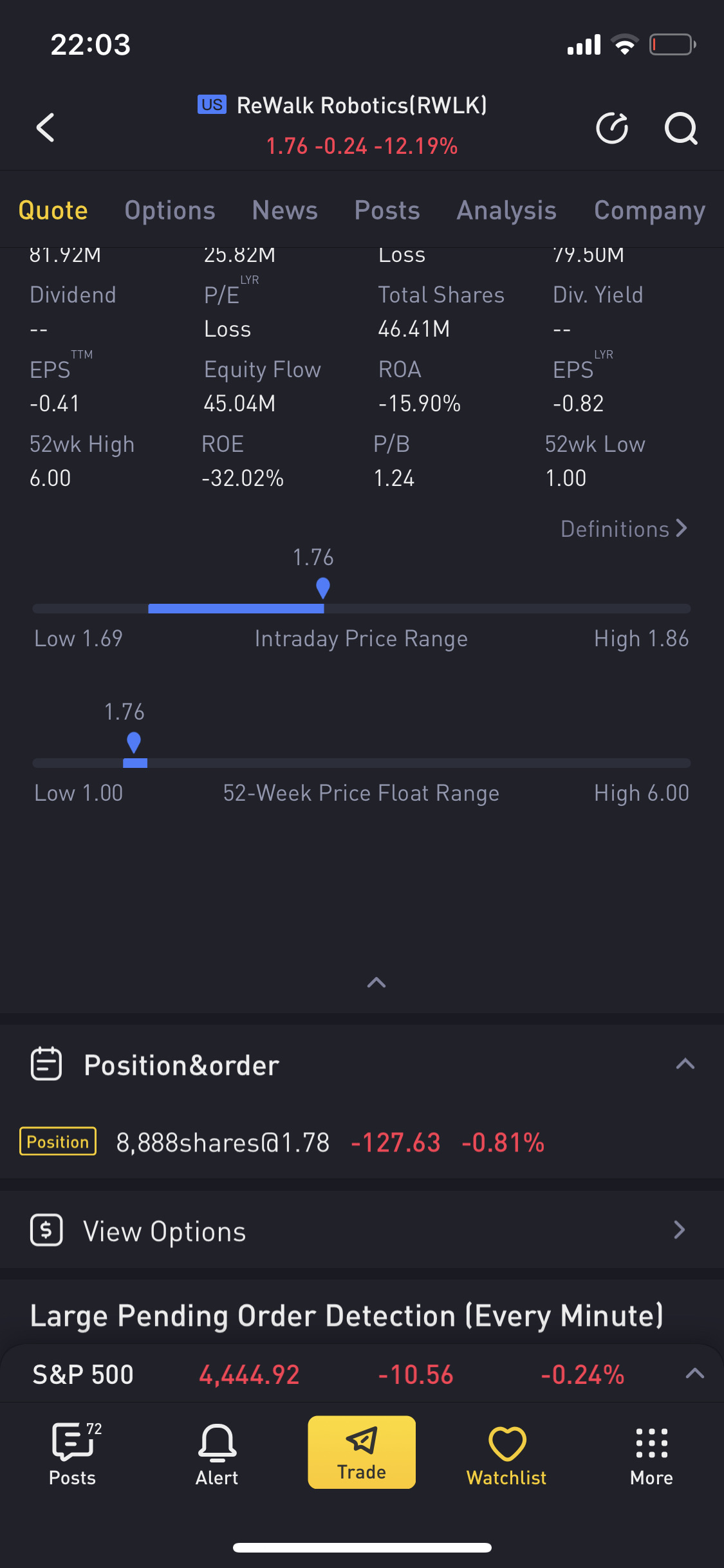Expand the S&P 500 index bar
This screenshot has height=1568, width=724.
(x=695, y=1374)
